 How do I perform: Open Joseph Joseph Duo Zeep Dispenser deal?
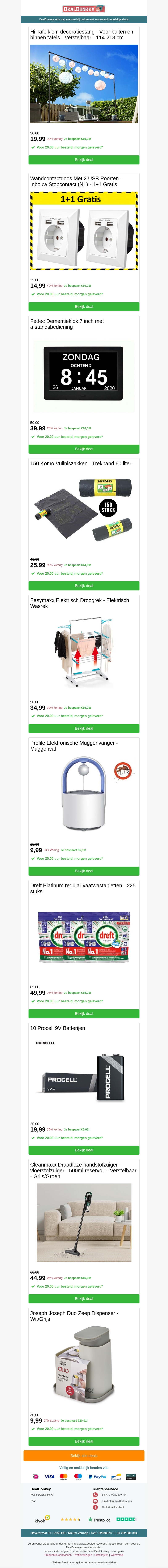click(84, 1441)
